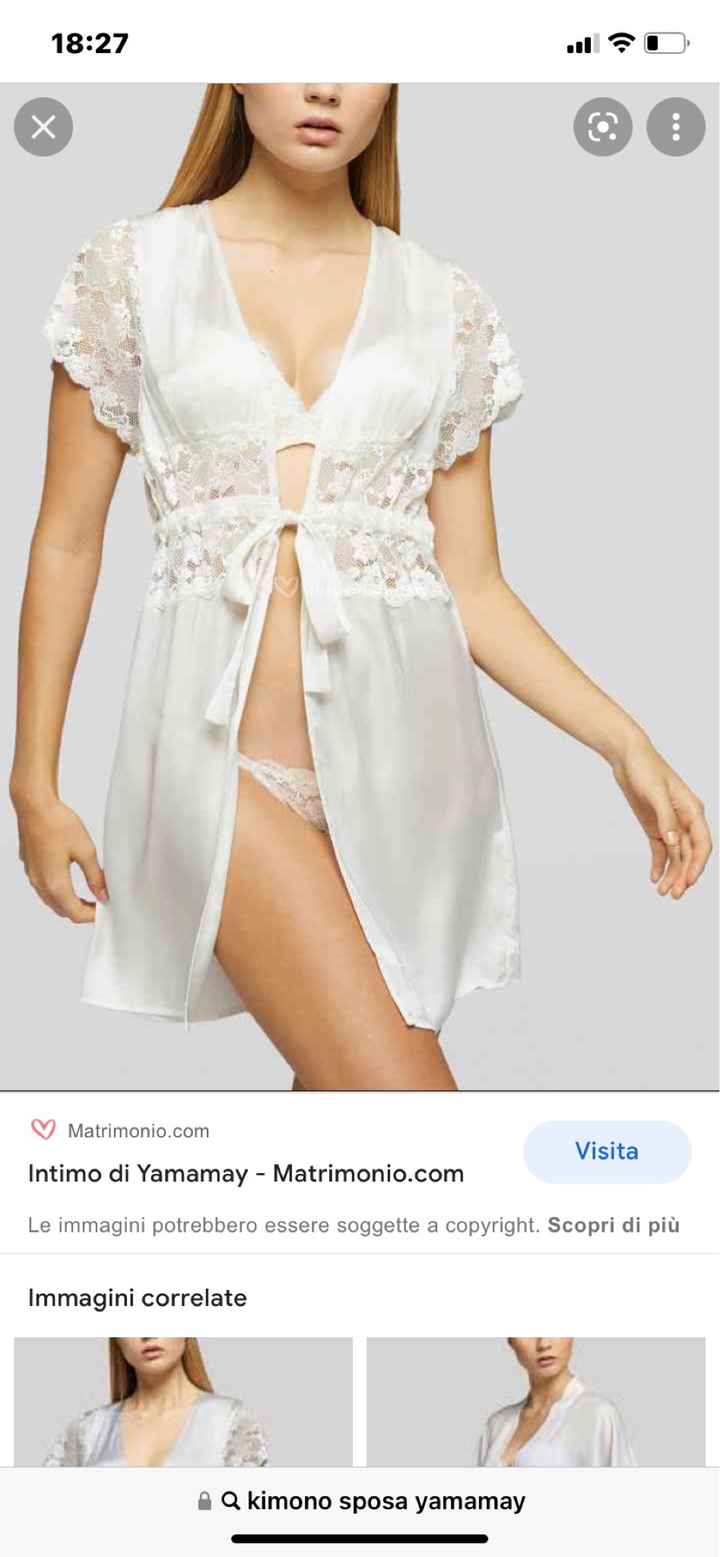Close the image viewer

click(x=43, y=127)
